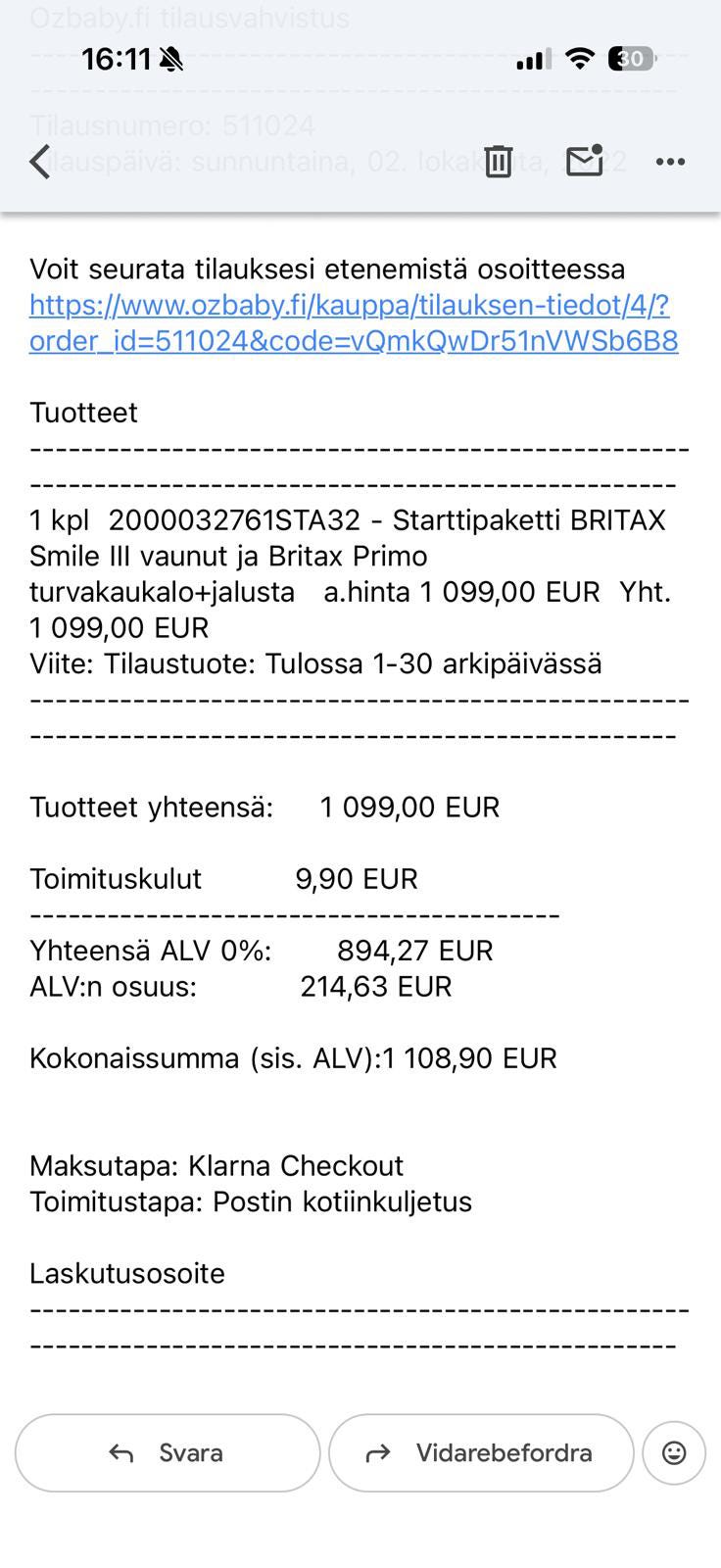
Task: Go back to the inbox
Action: pyautogui.click(x=39, y=162)
